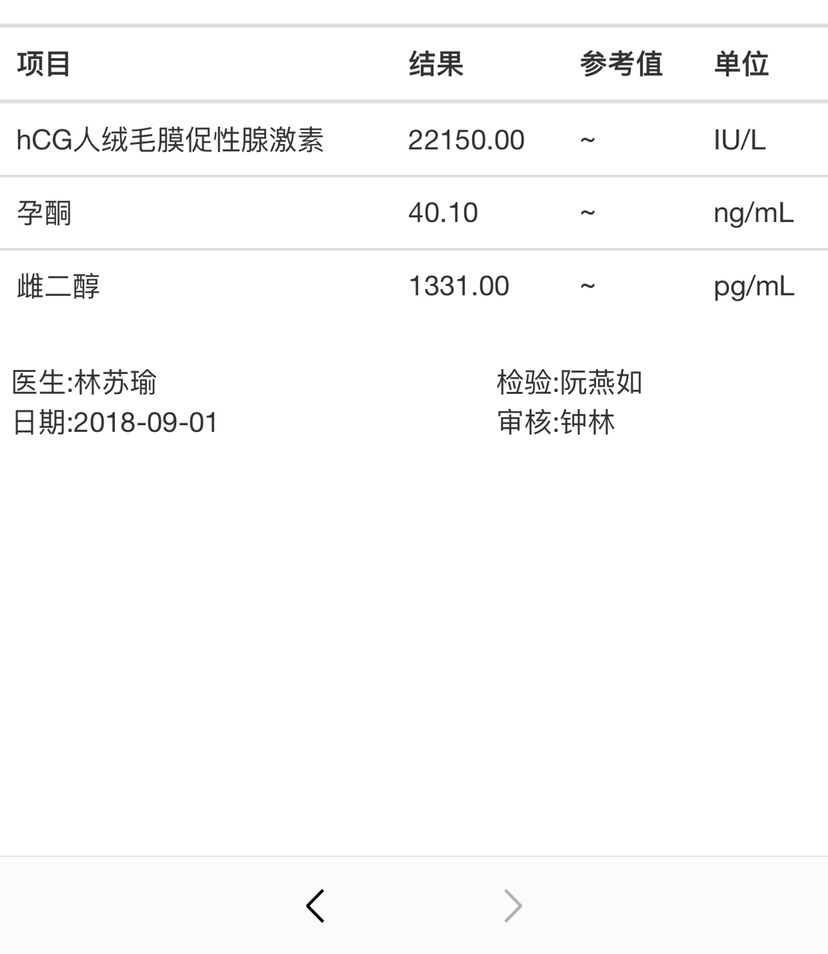Go back to the previous page
The width and height of the screenshot is (828, 954).
(315, 906)
